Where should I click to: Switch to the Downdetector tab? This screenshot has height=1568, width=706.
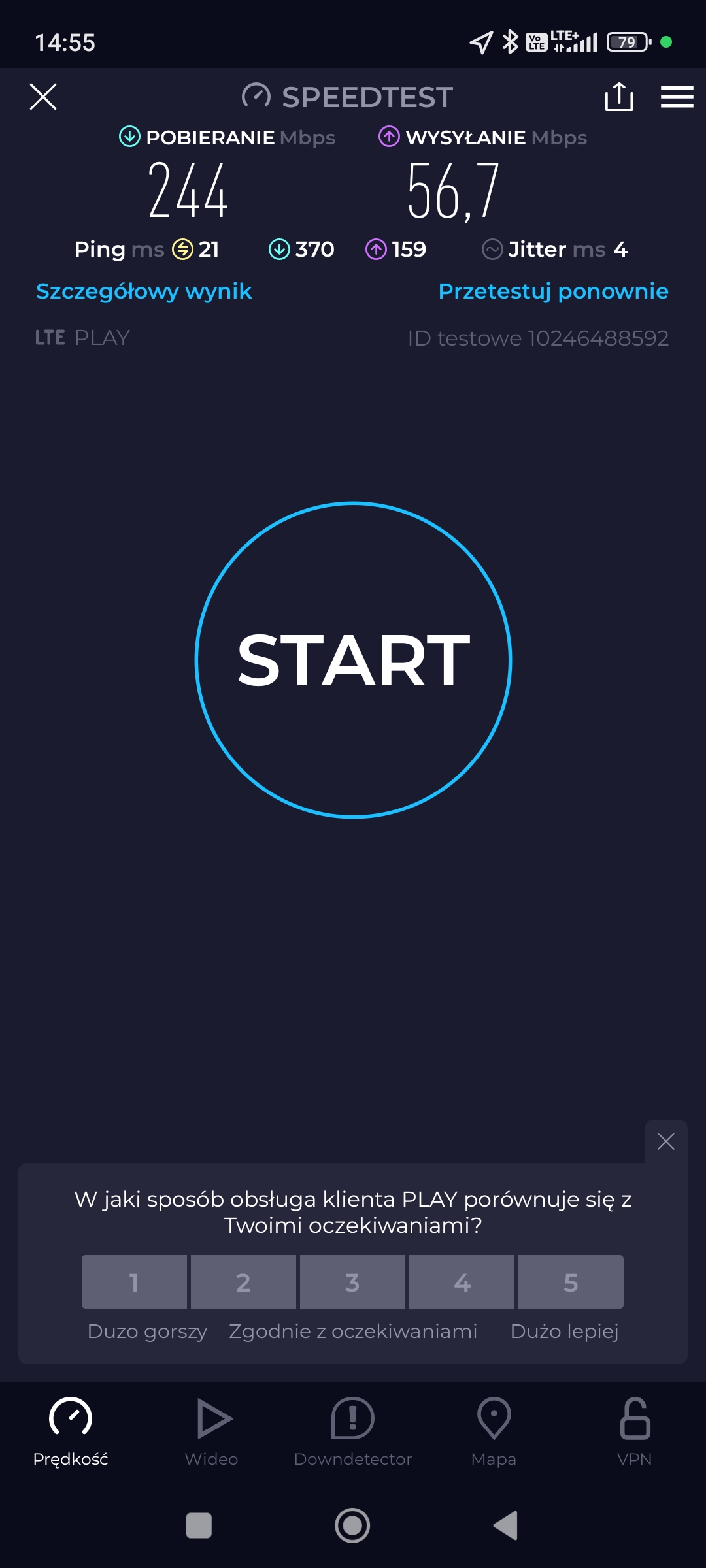353,1432
